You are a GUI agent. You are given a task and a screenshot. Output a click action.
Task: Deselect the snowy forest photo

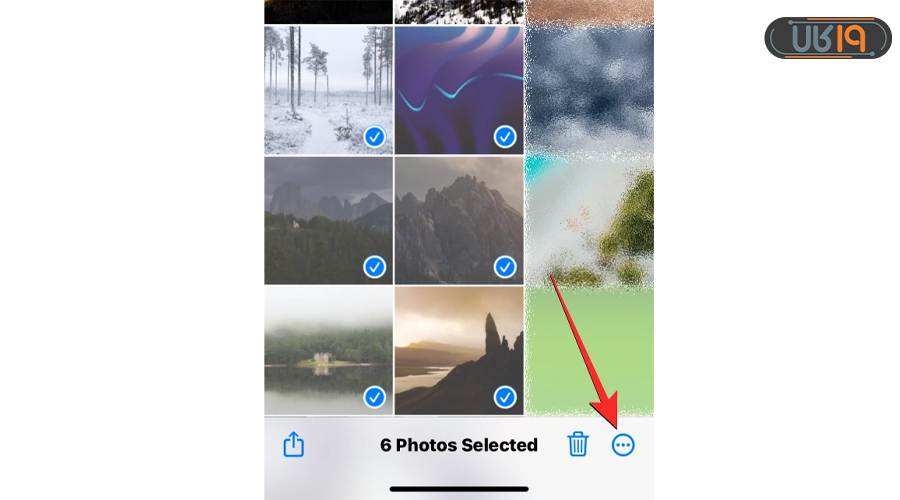click(328, 90)
